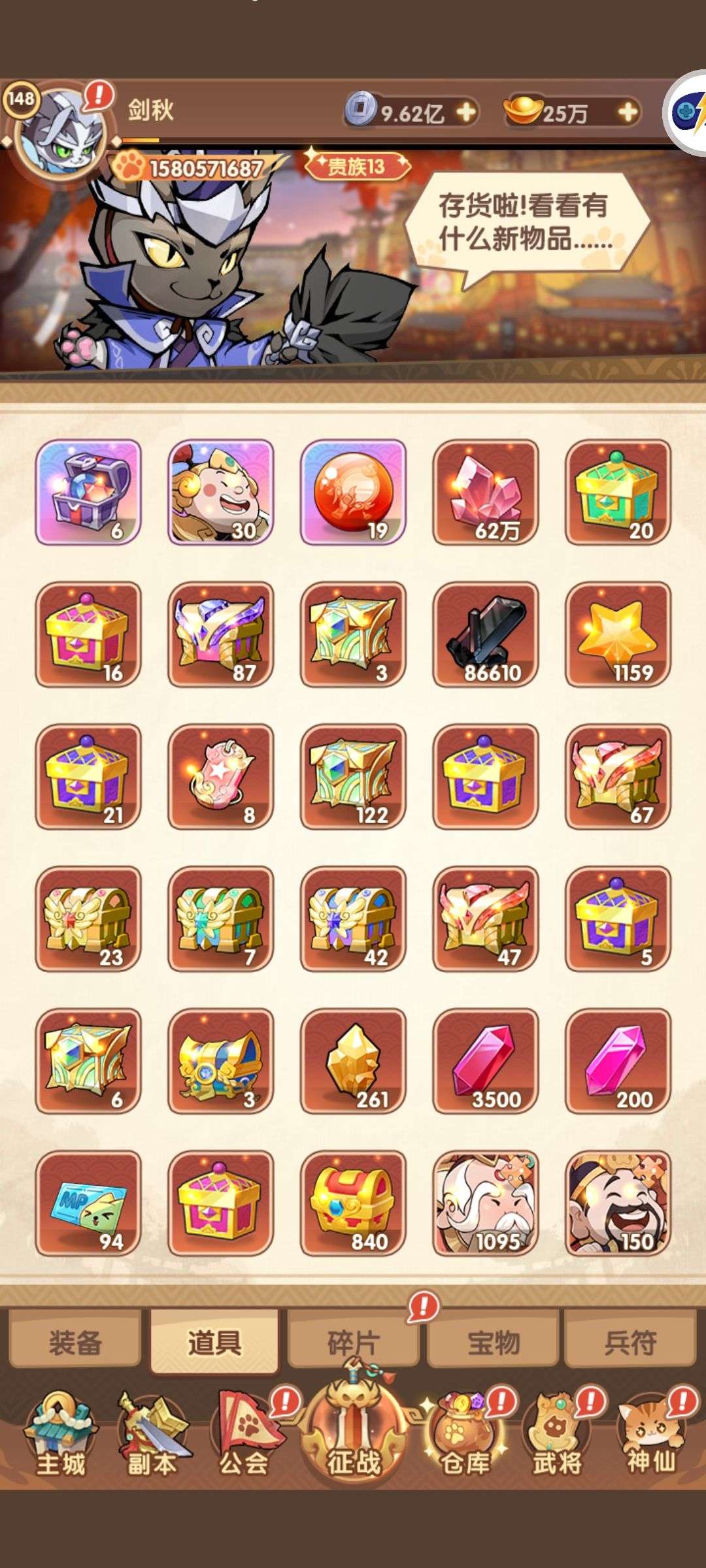Select the orange orb item with 19
Screen dimensions: 706x1568
[x=353, y=492]
